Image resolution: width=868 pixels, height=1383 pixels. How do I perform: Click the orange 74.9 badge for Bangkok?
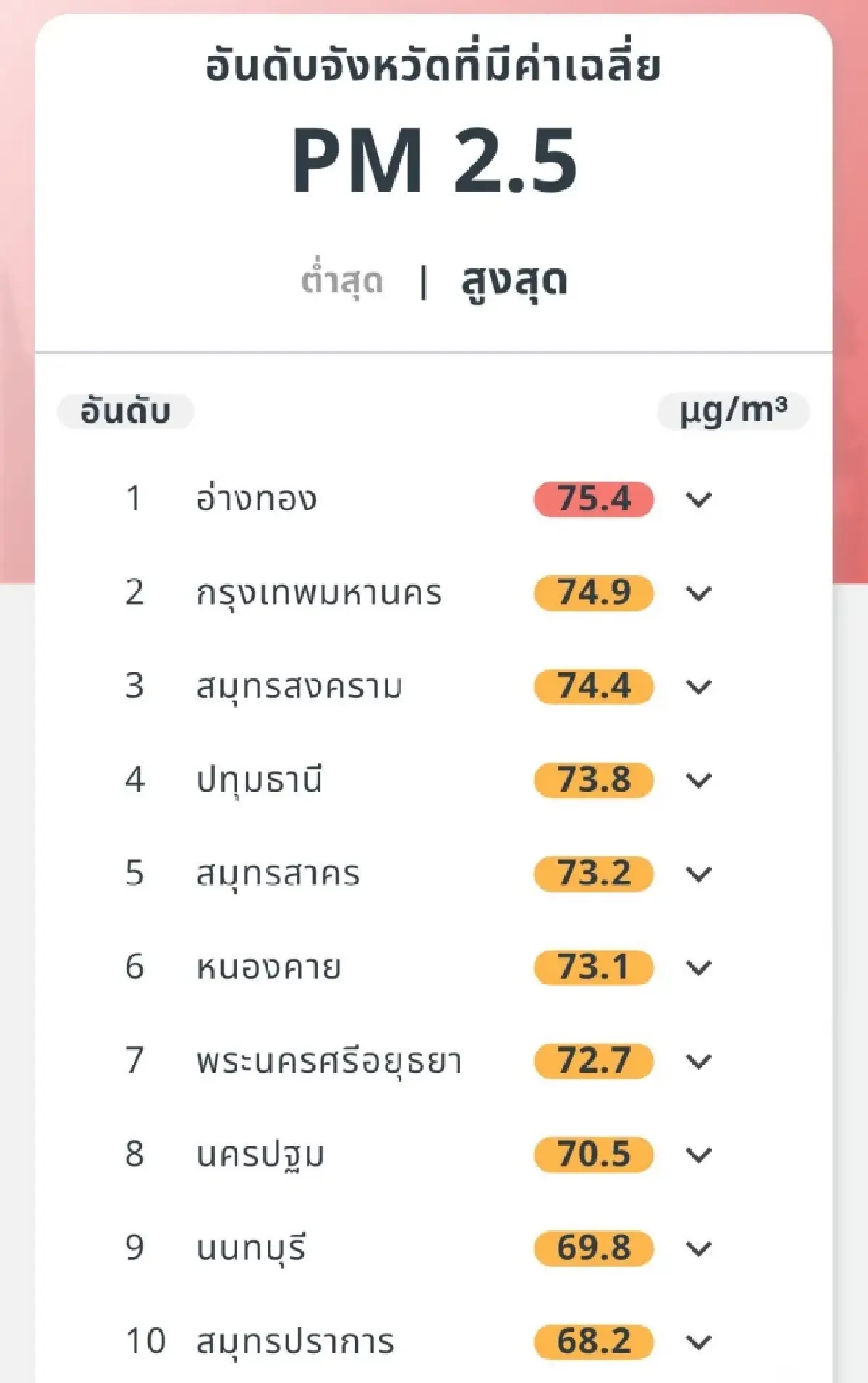(593, 593)
